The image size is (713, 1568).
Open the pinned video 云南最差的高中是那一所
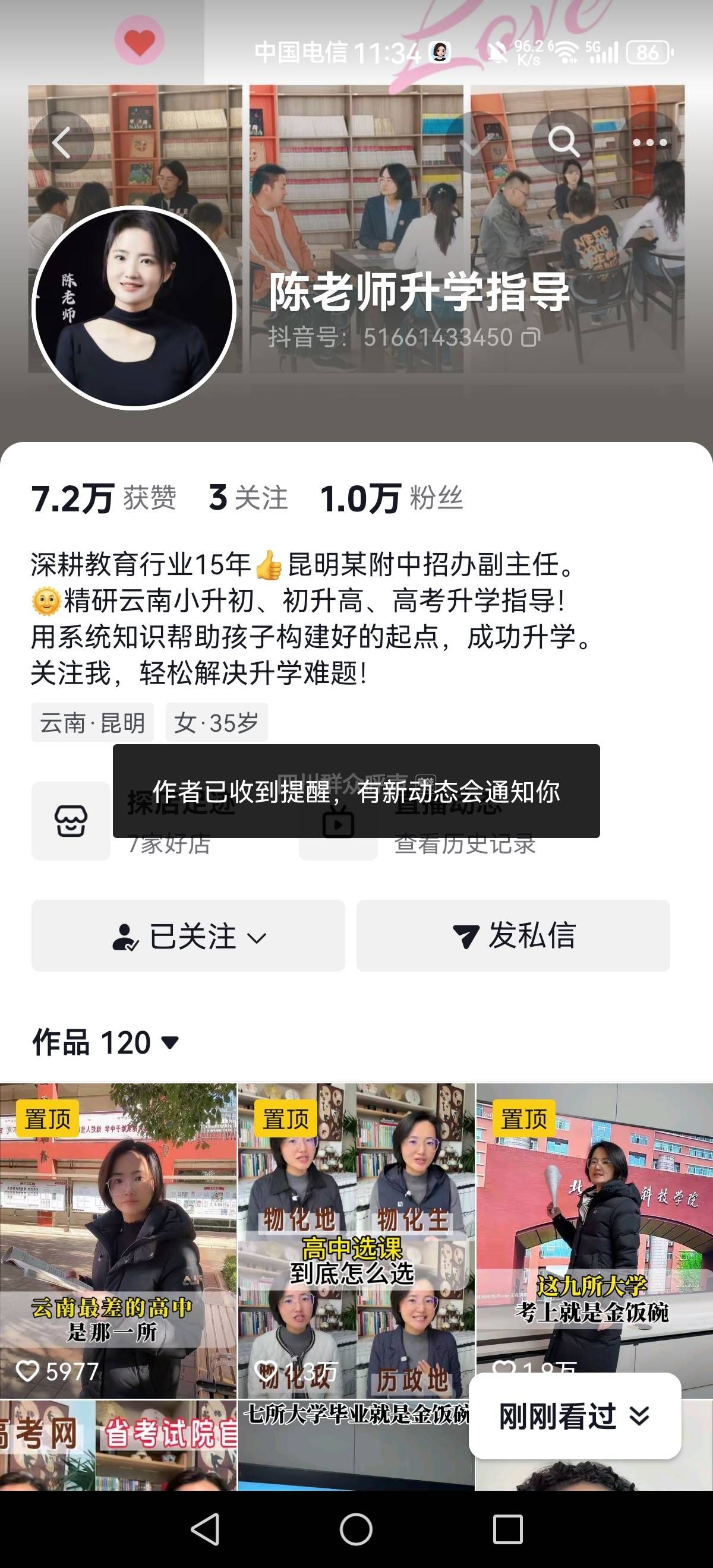[x=118, y=1242]
